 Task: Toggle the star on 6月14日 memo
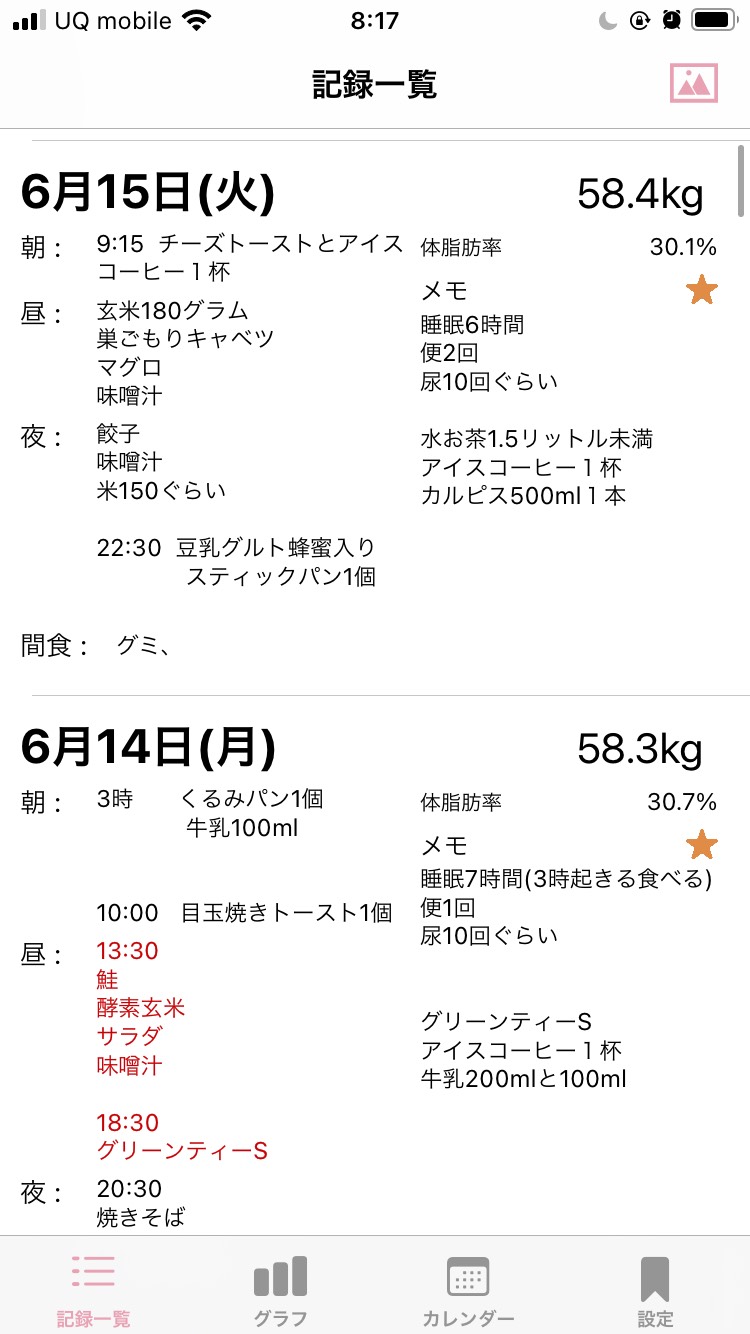tap(702, 845)
